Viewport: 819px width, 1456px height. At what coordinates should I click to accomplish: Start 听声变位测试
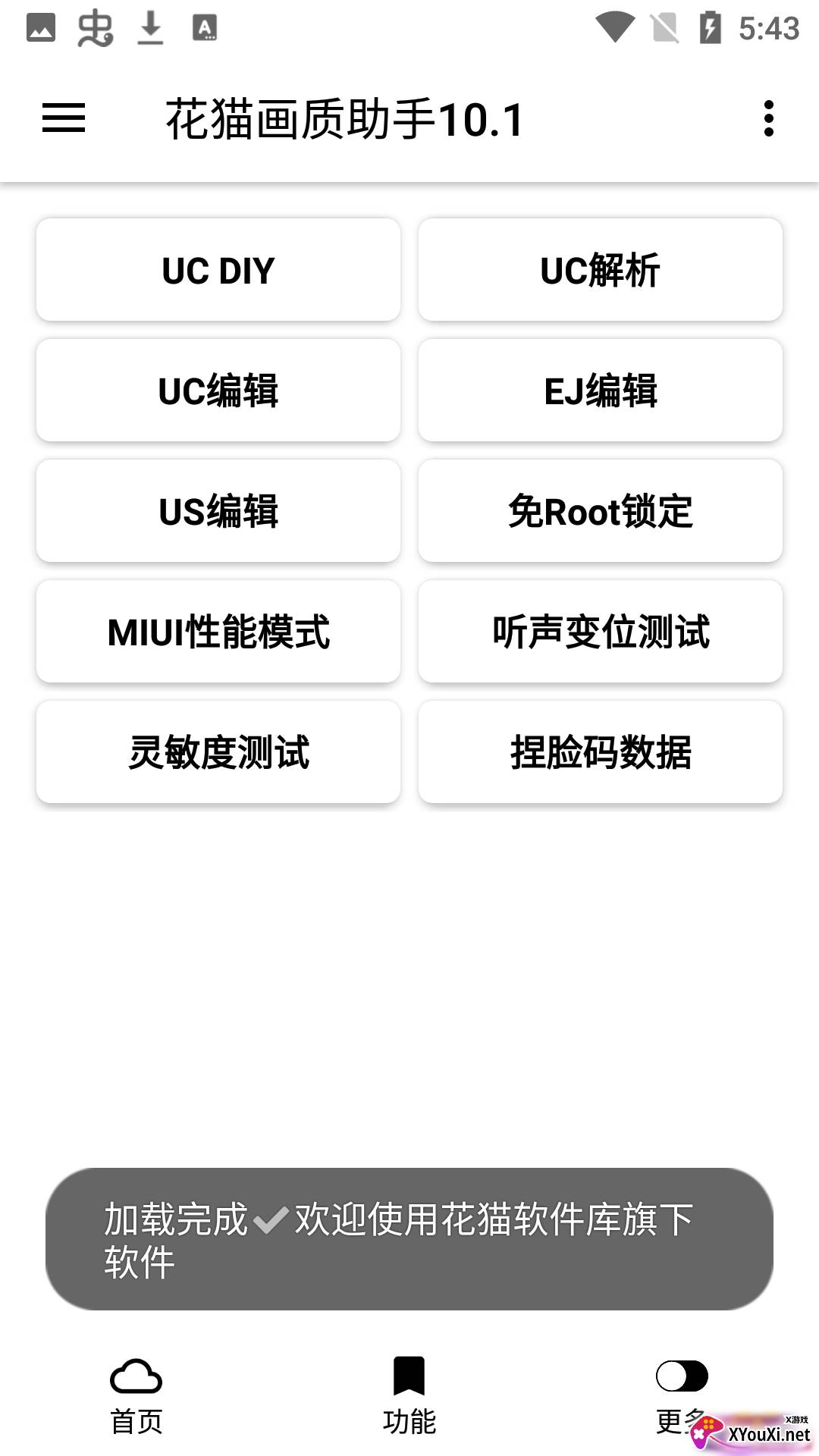click(x=600, y=632)
